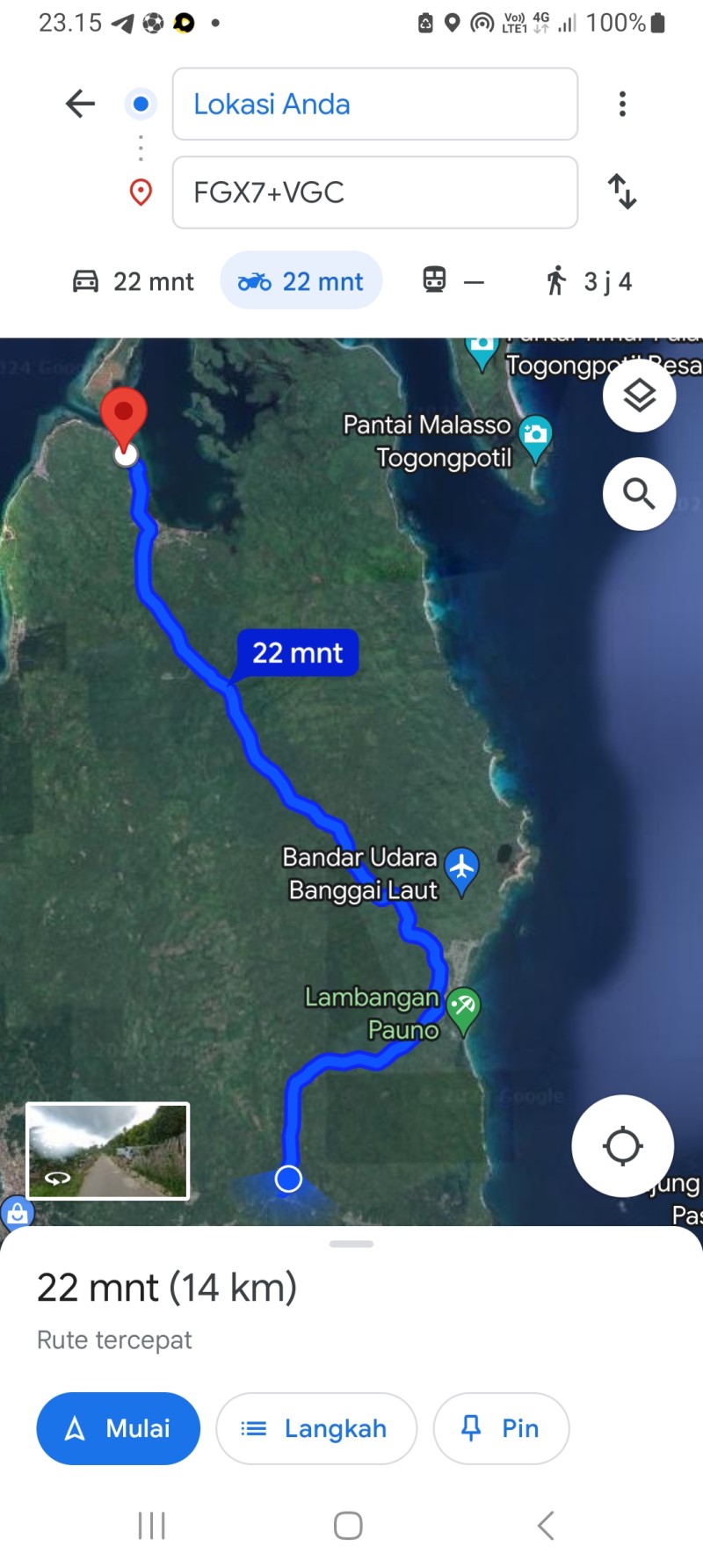703x1568 pixels.
Task: Open the three-dot overflow menu
Action: [622, 104]
